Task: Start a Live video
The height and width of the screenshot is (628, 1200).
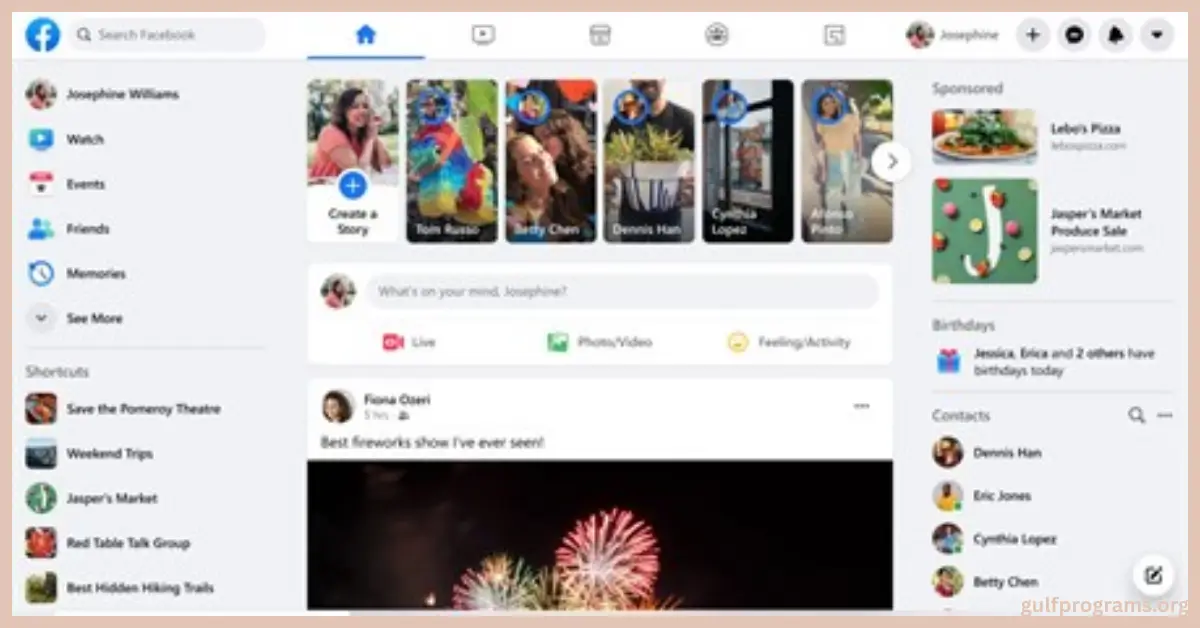Action: 409,342
